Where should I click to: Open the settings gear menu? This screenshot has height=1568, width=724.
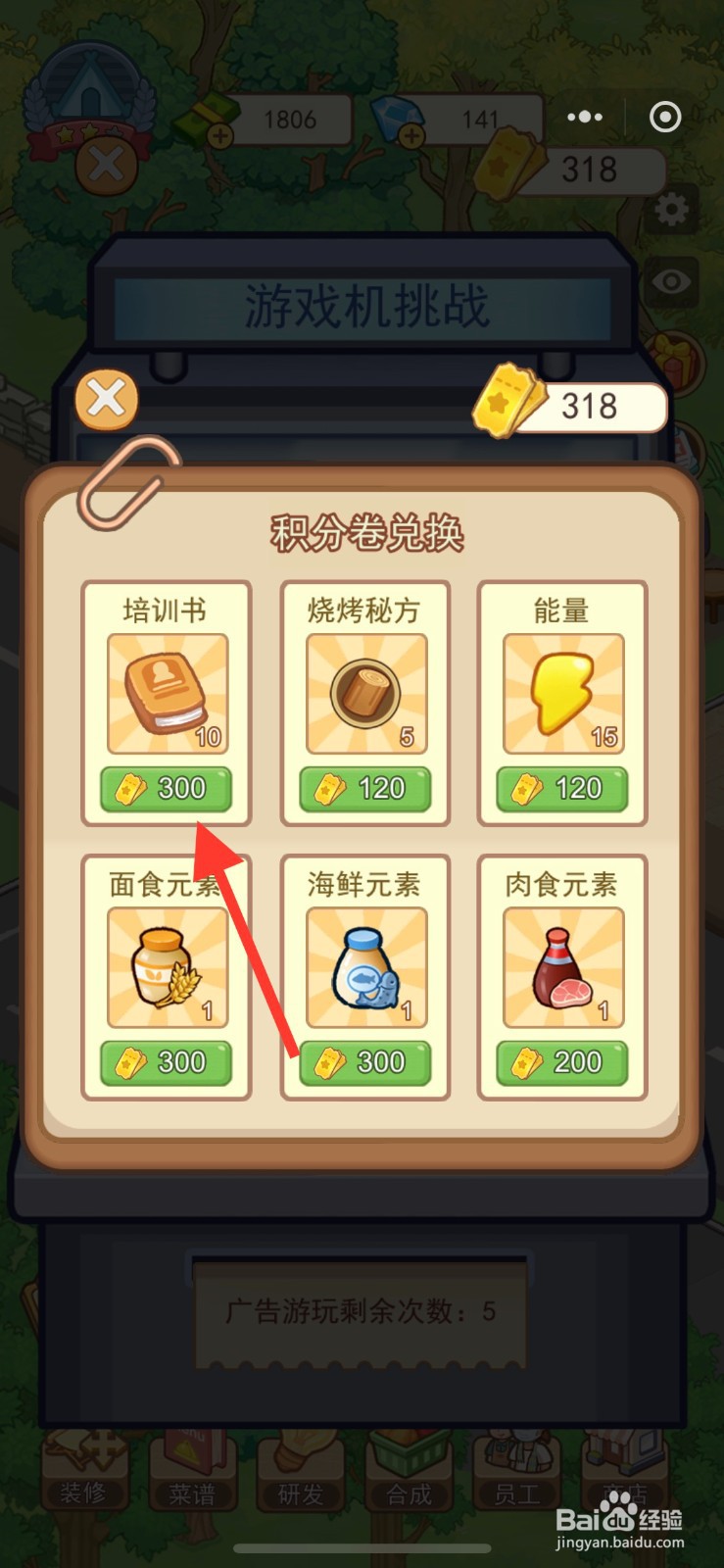point(672,209)
